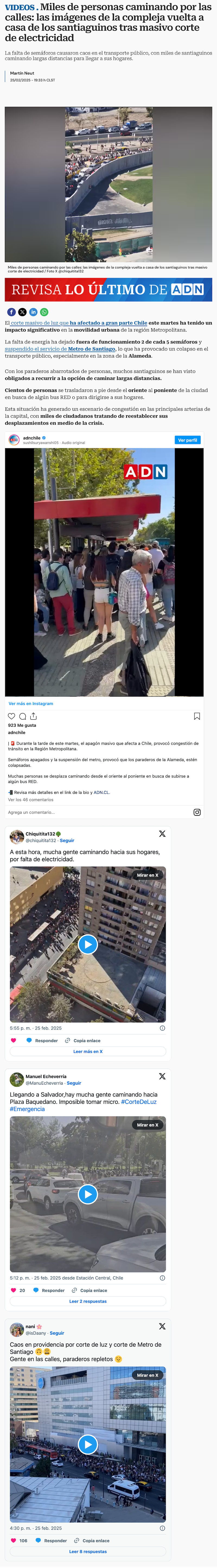Image resolution: width=217 pixels, height=1568 pixels.
Task: Follow Chiquitita132 on X
Action: (67, 840)
